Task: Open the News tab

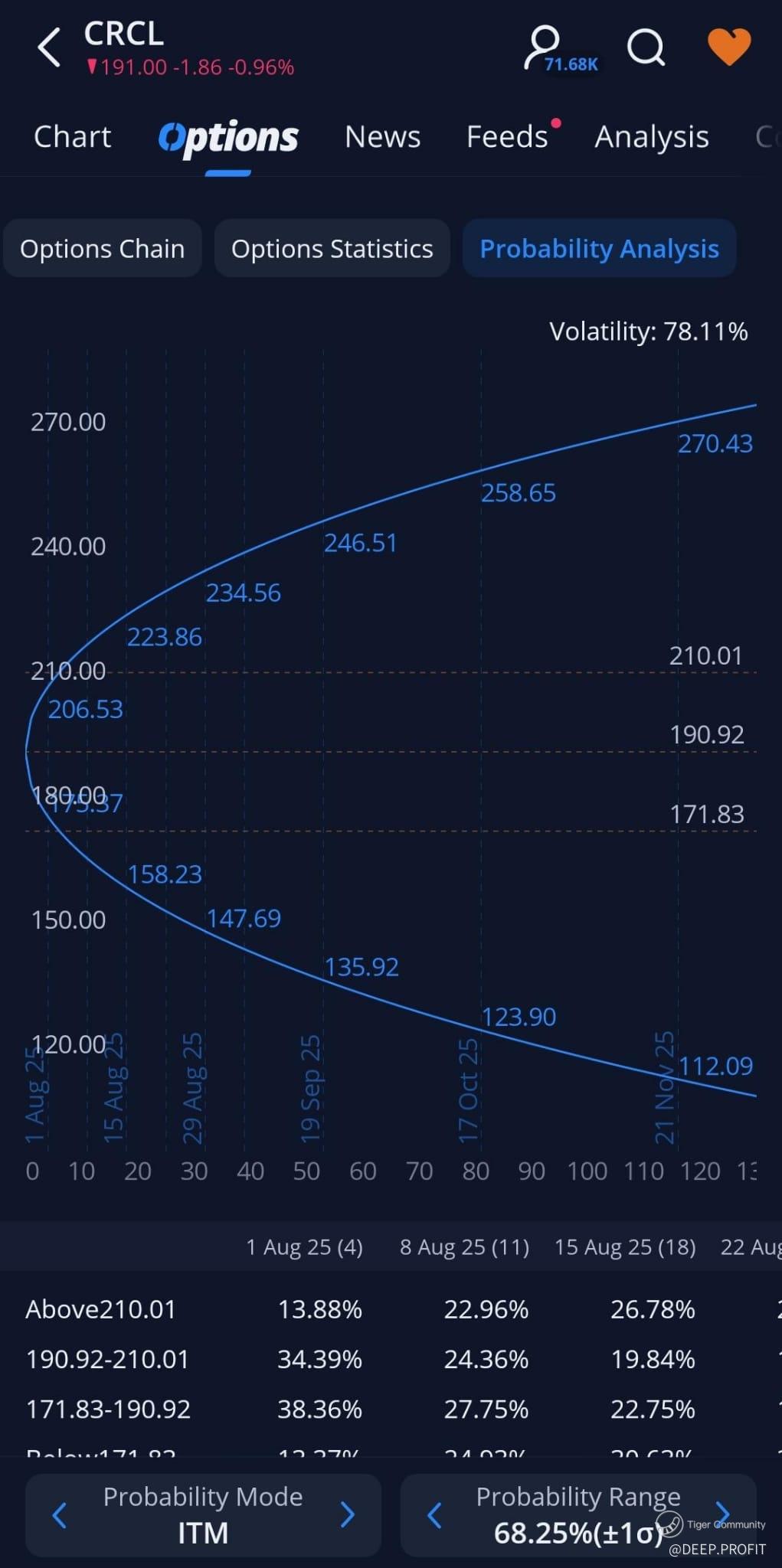Action: (382, 137)
